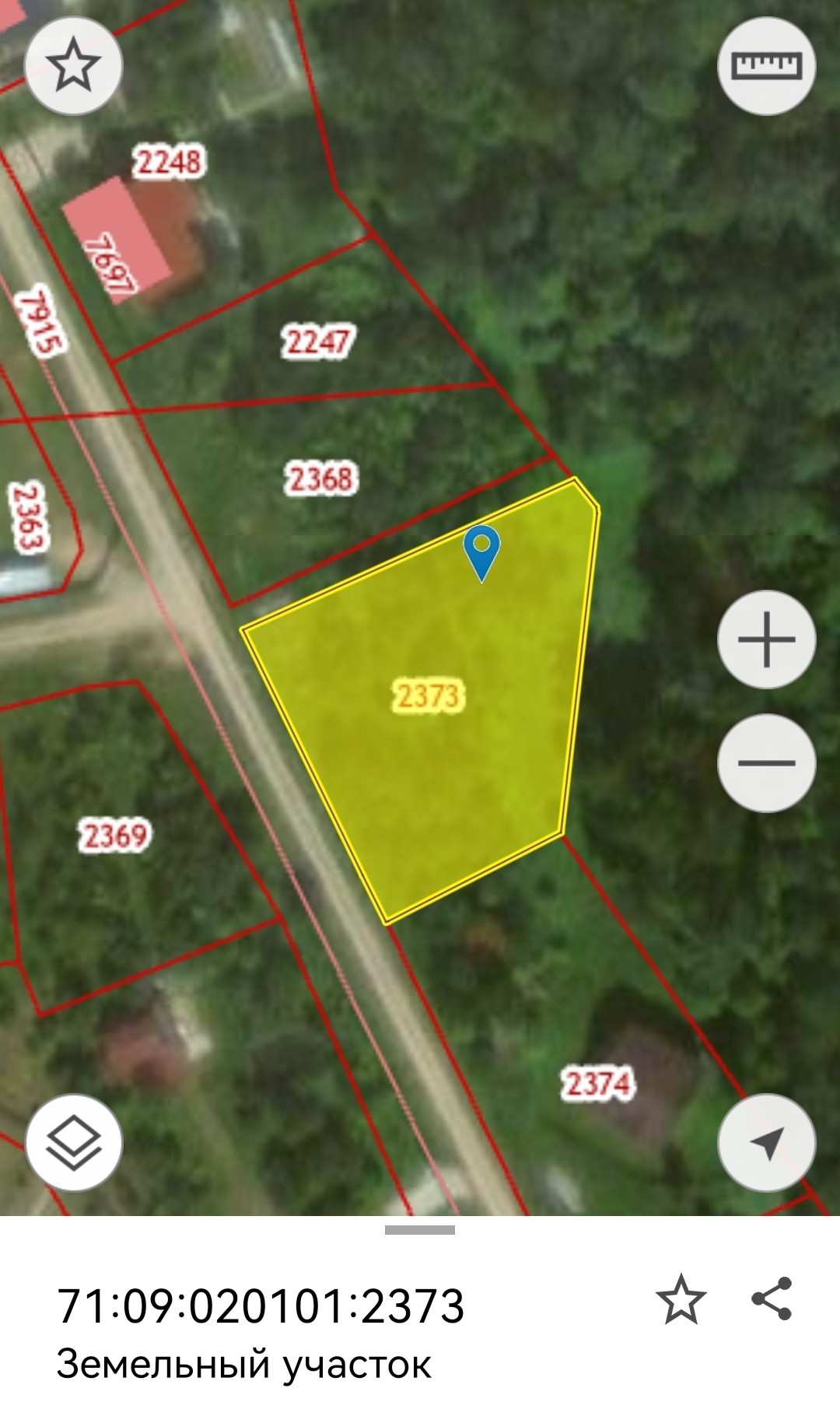Zoom out with the minus button
840x1423 pixels.
tap(766, 762)
